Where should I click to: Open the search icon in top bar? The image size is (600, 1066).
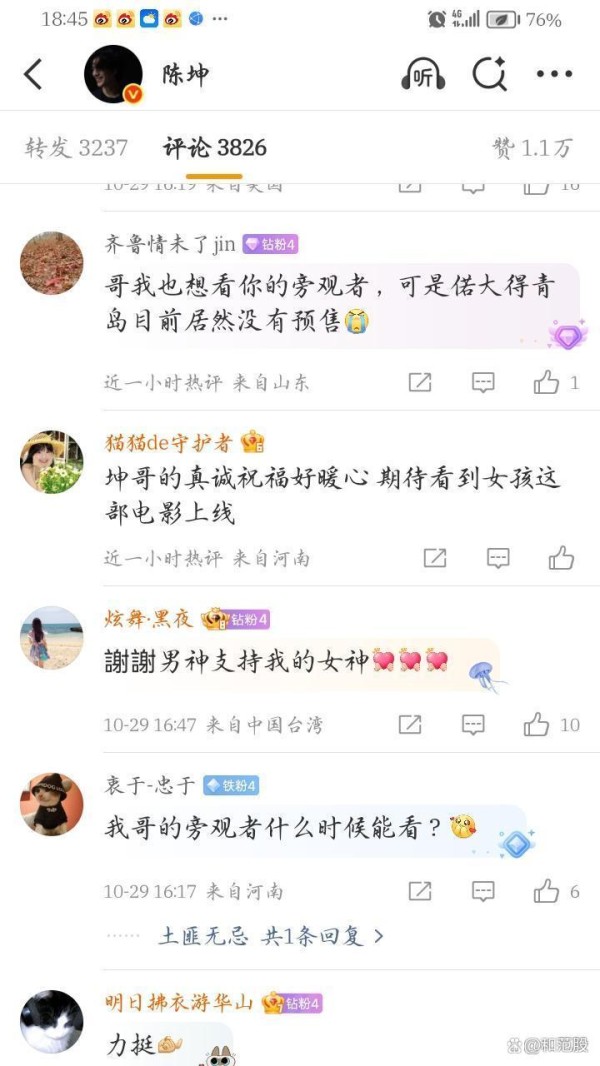[x=489, y=74]
